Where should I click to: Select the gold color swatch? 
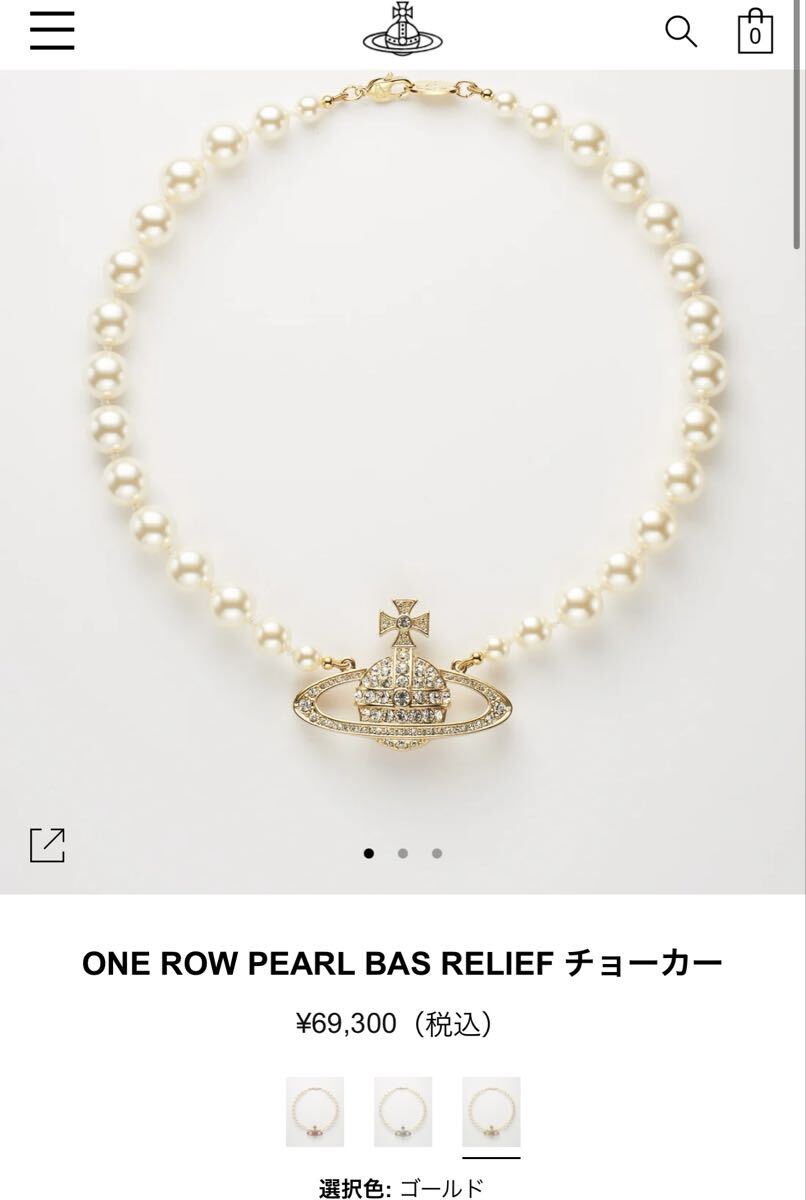tap(491, 1111)
